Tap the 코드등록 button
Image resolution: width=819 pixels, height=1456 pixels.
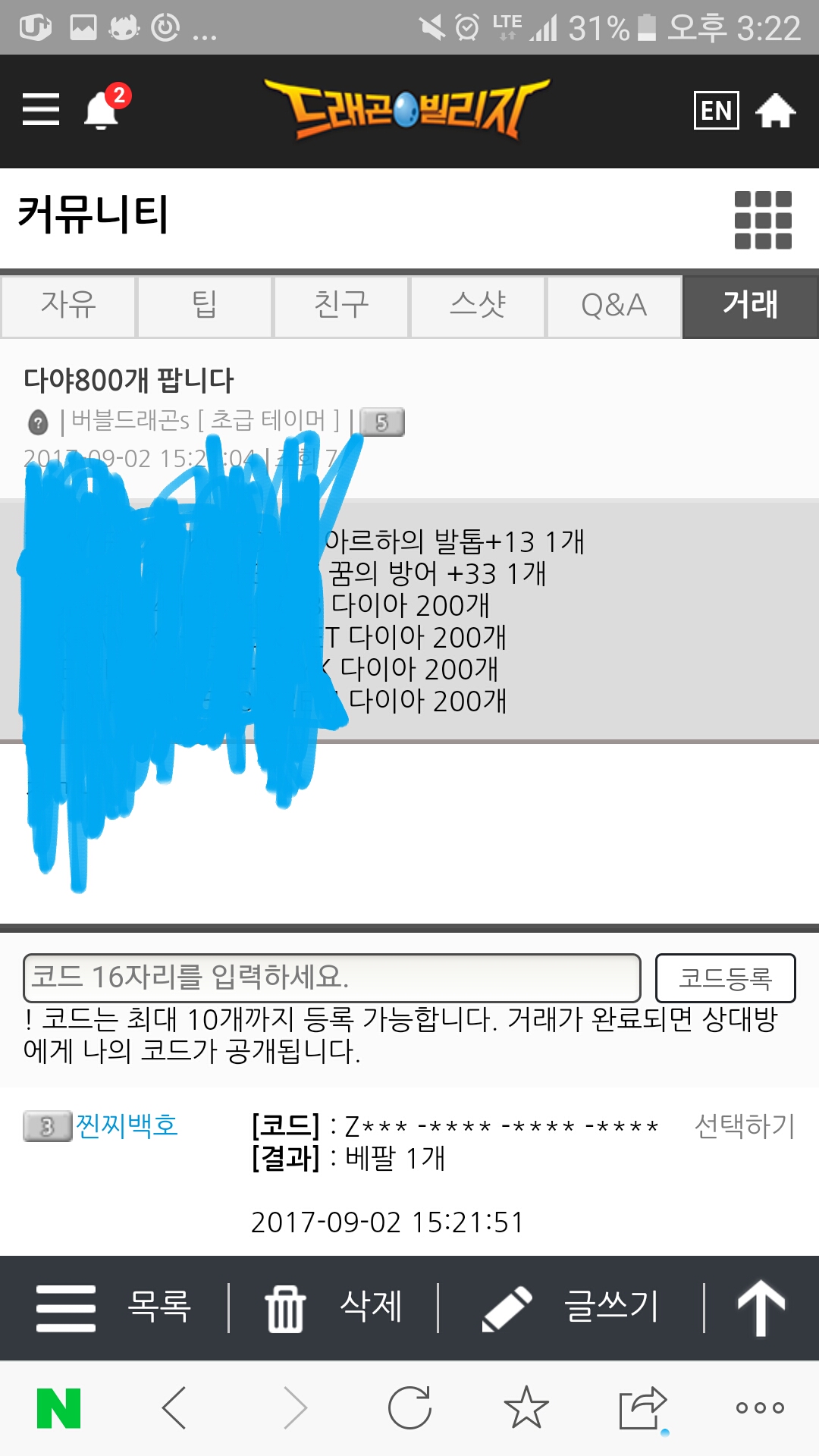725,977
